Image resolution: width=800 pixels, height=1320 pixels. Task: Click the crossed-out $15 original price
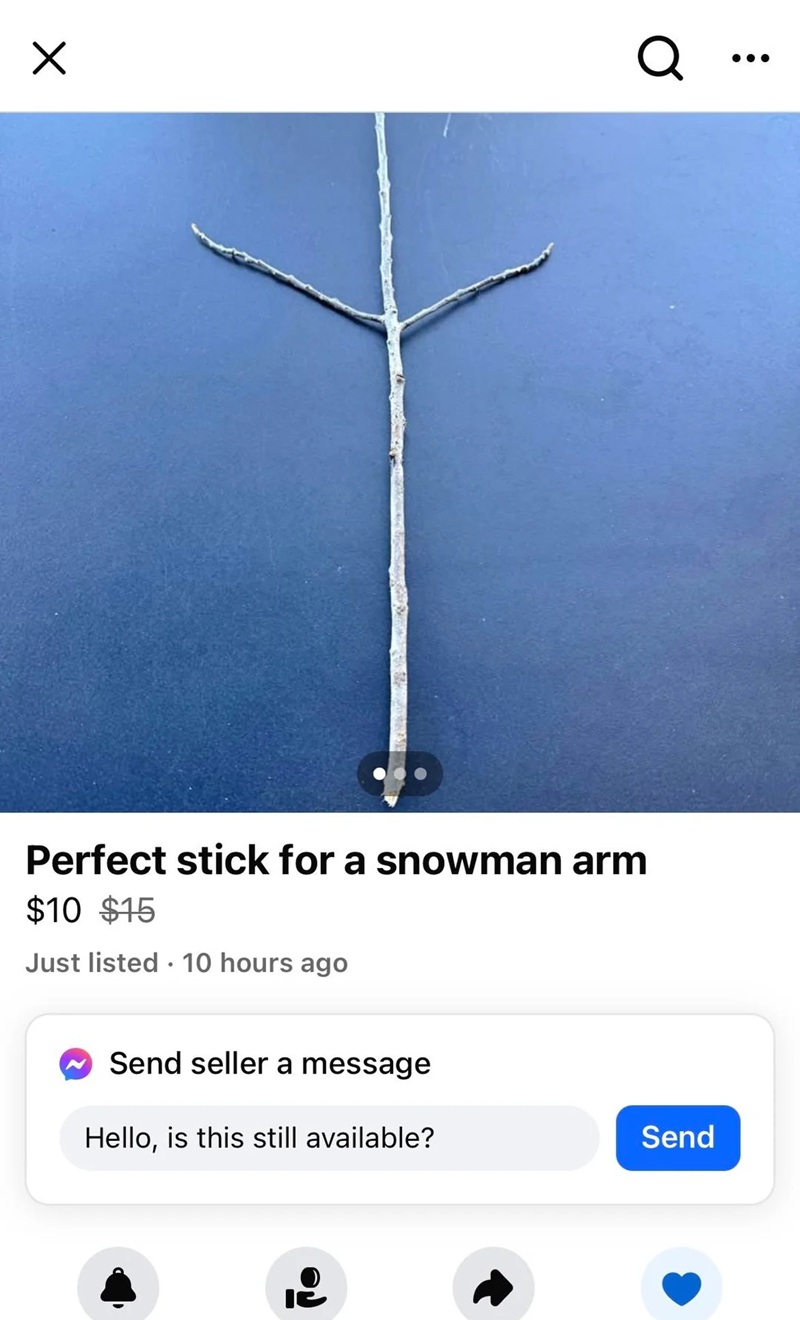[127, 910]
